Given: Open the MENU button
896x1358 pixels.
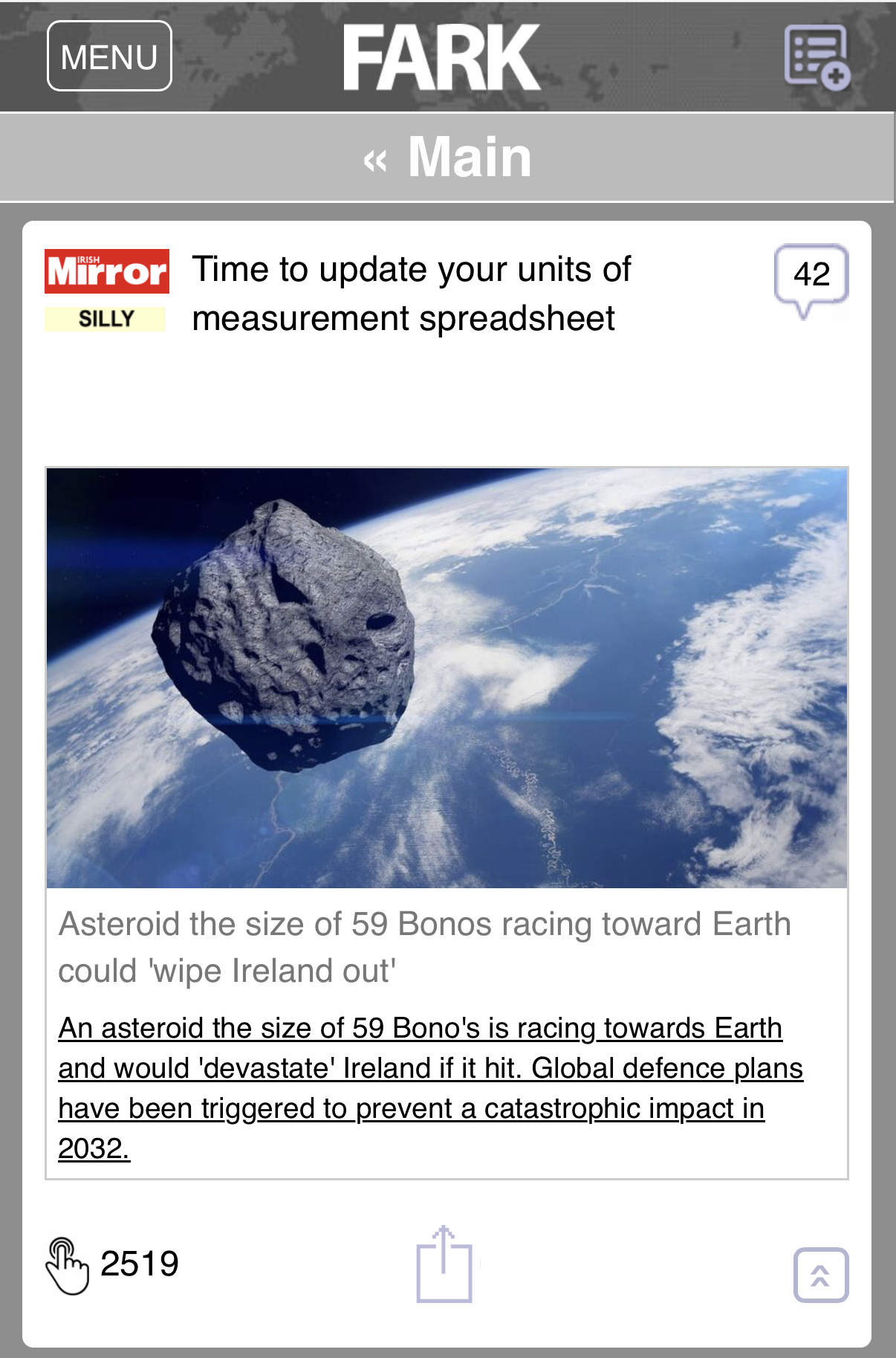Looking at the screenshot, I should coord(109,56).
